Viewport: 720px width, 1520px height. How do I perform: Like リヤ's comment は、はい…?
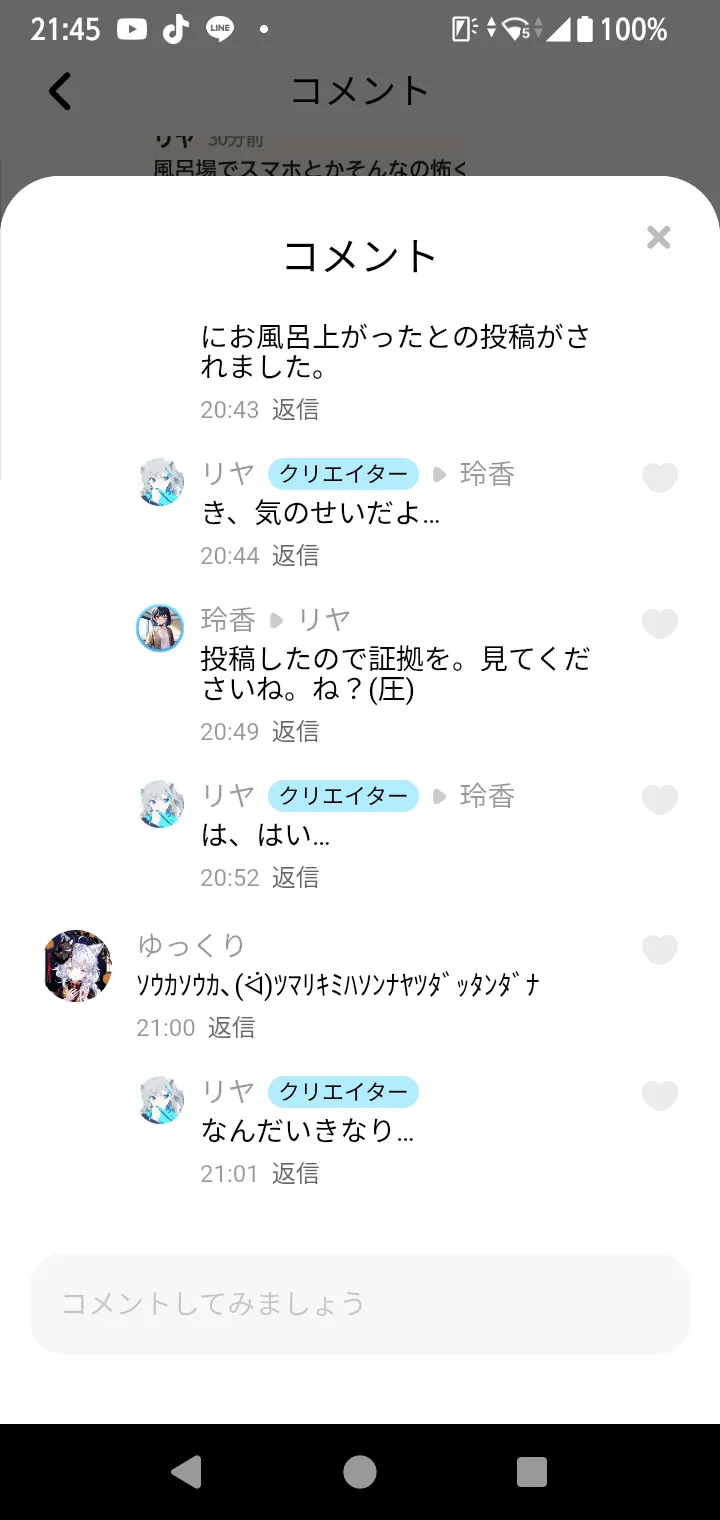tap(659, 800)
